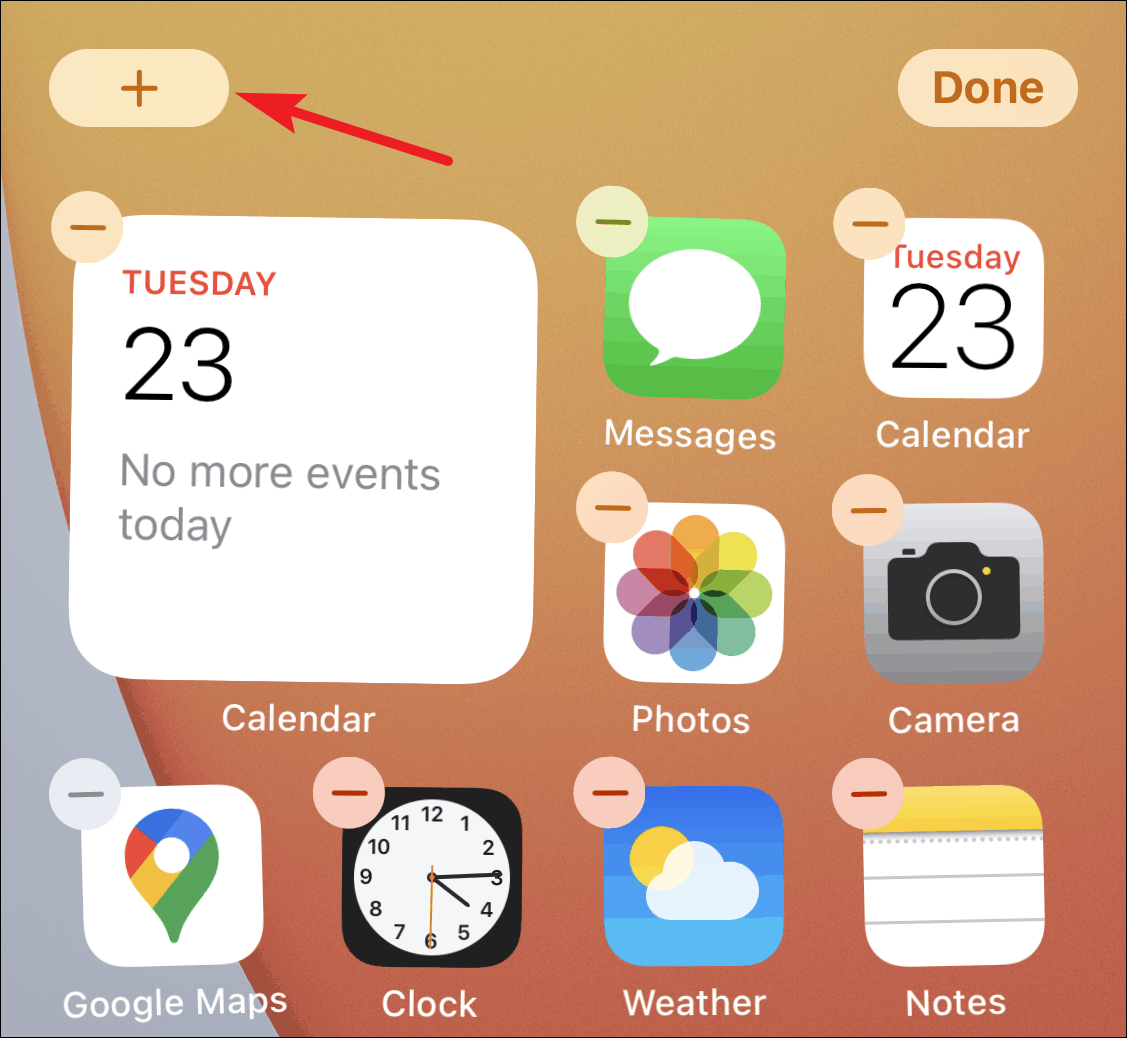Delete Clock with its minus badge
Screen dimensions: 1127x1038
click(348, 793)
